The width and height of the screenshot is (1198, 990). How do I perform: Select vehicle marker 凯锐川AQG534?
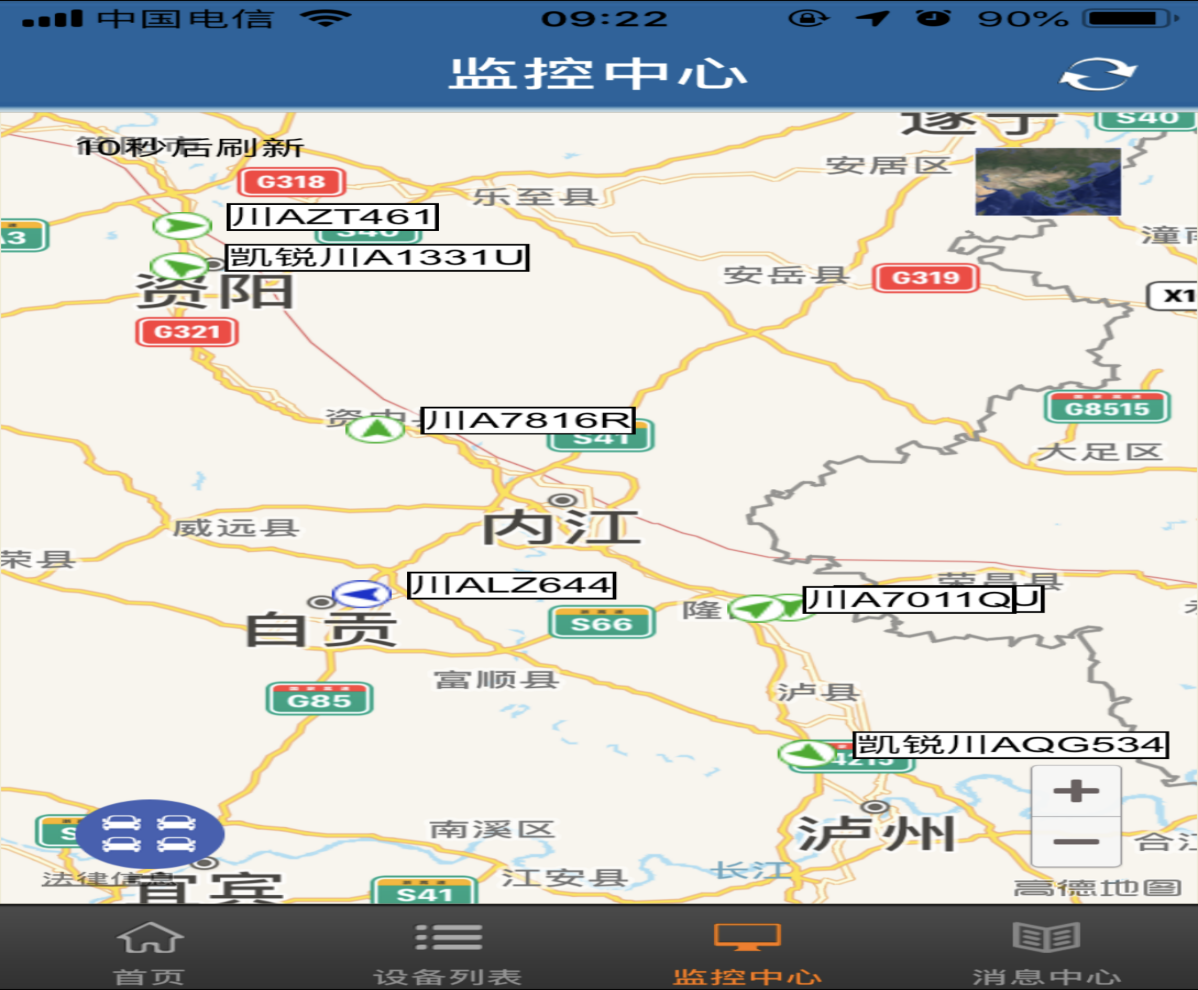[808, 753]
